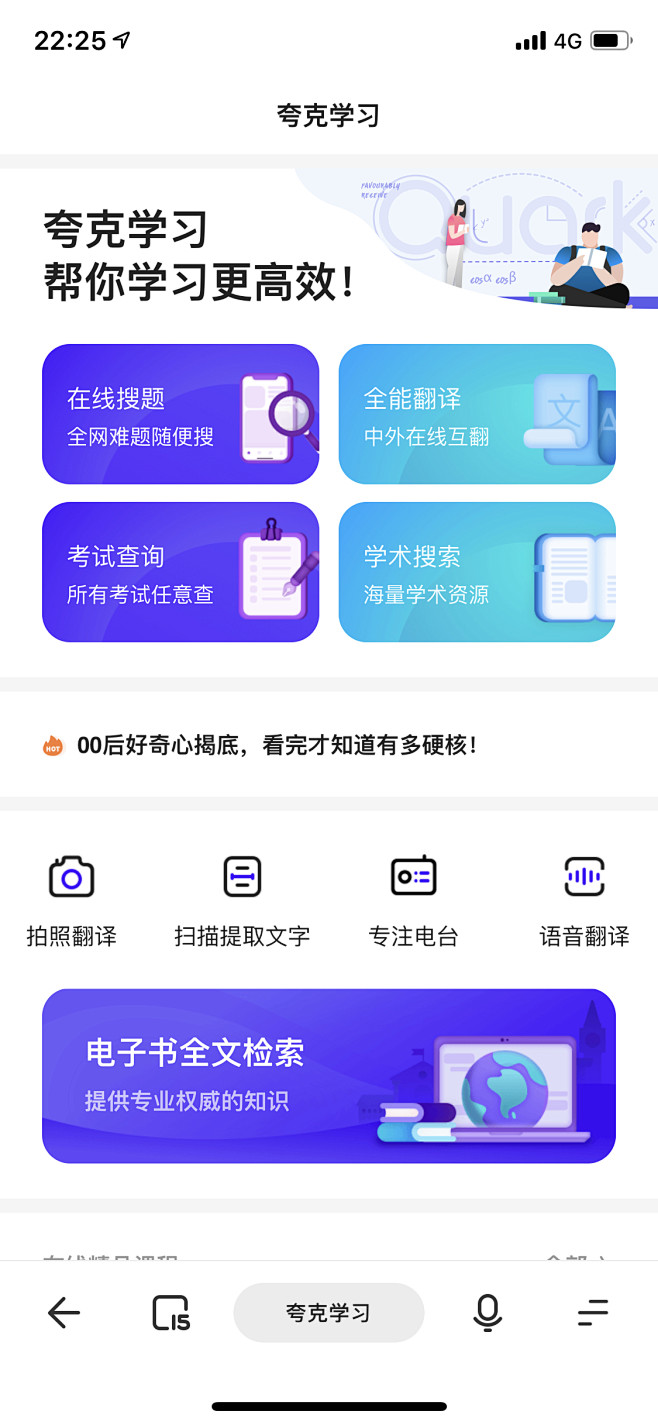This screenshot has width=658, height=1425.
Task: Open 扫描提取文字 scan tool
Action: click(242, 900)
